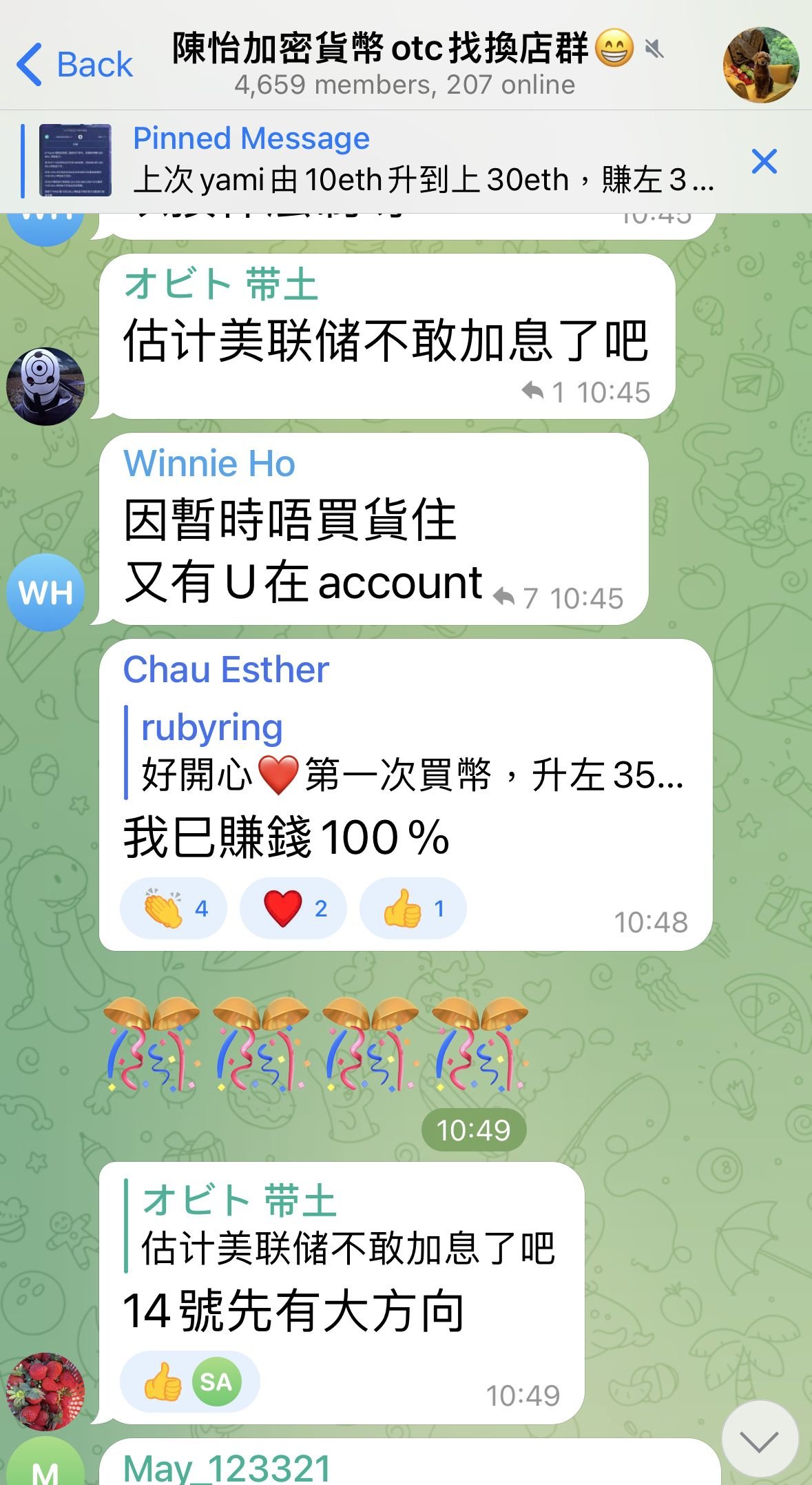Dismiss the pinned message banner
Screen dimensions: 812x1485
pyautogui.click(x=764, y=162)
